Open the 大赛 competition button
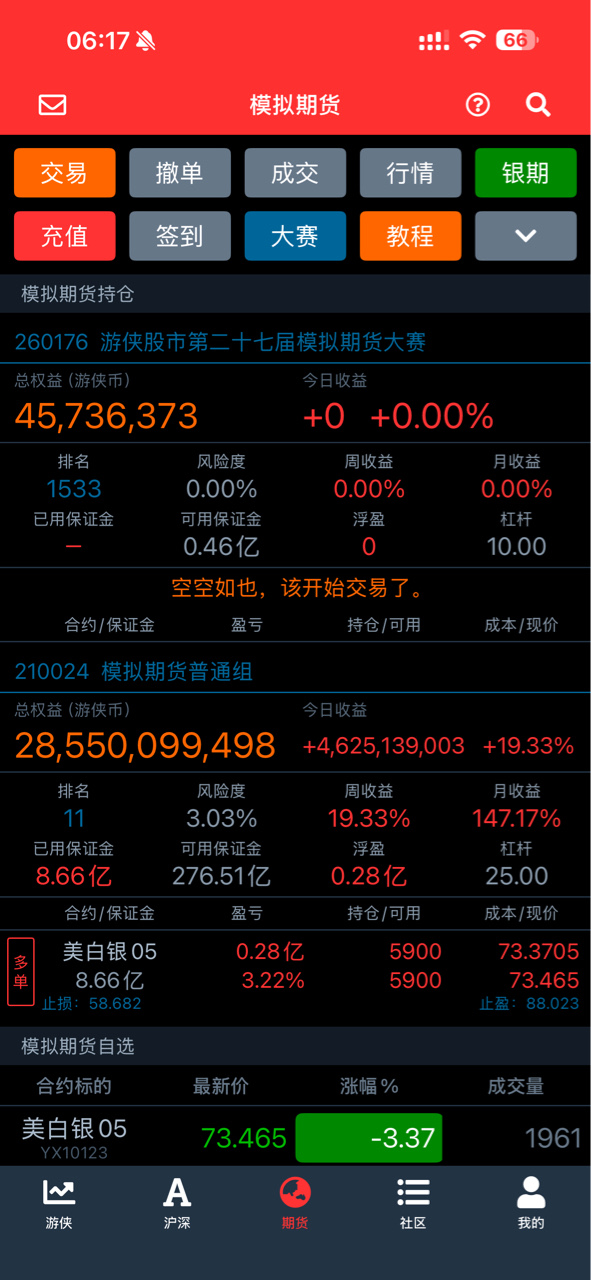Image resolution: width=591 pixels, height=1280 pixels. [295, 236]
